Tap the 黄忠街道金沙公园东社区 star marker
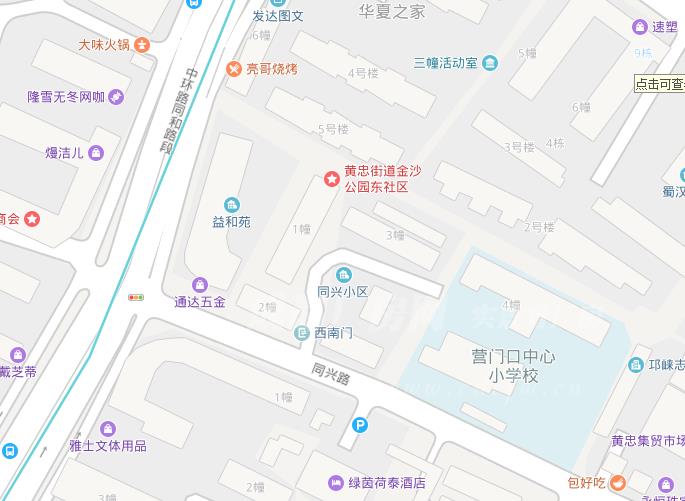 331,179
